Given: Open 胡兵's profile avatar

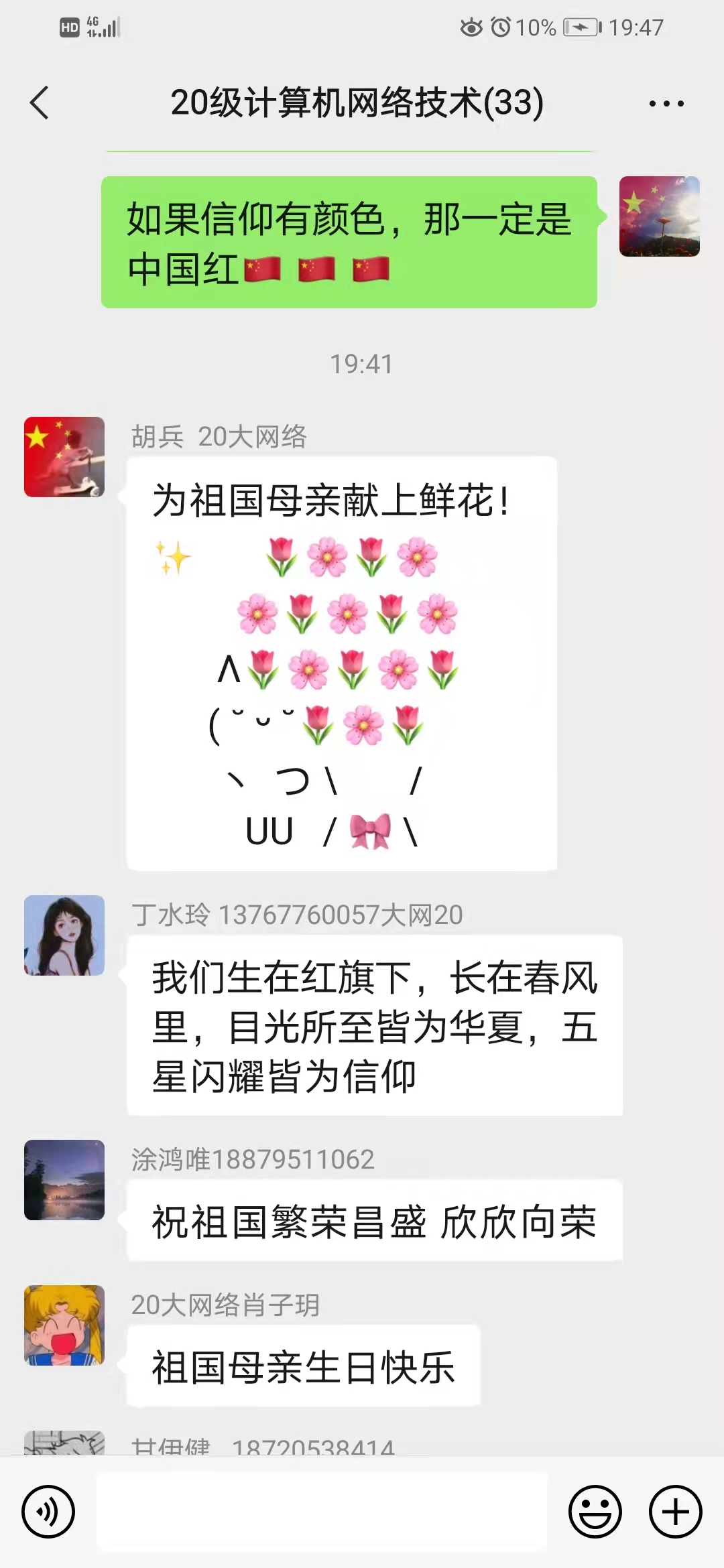Looking at the screenshot, I should (64, 457).
